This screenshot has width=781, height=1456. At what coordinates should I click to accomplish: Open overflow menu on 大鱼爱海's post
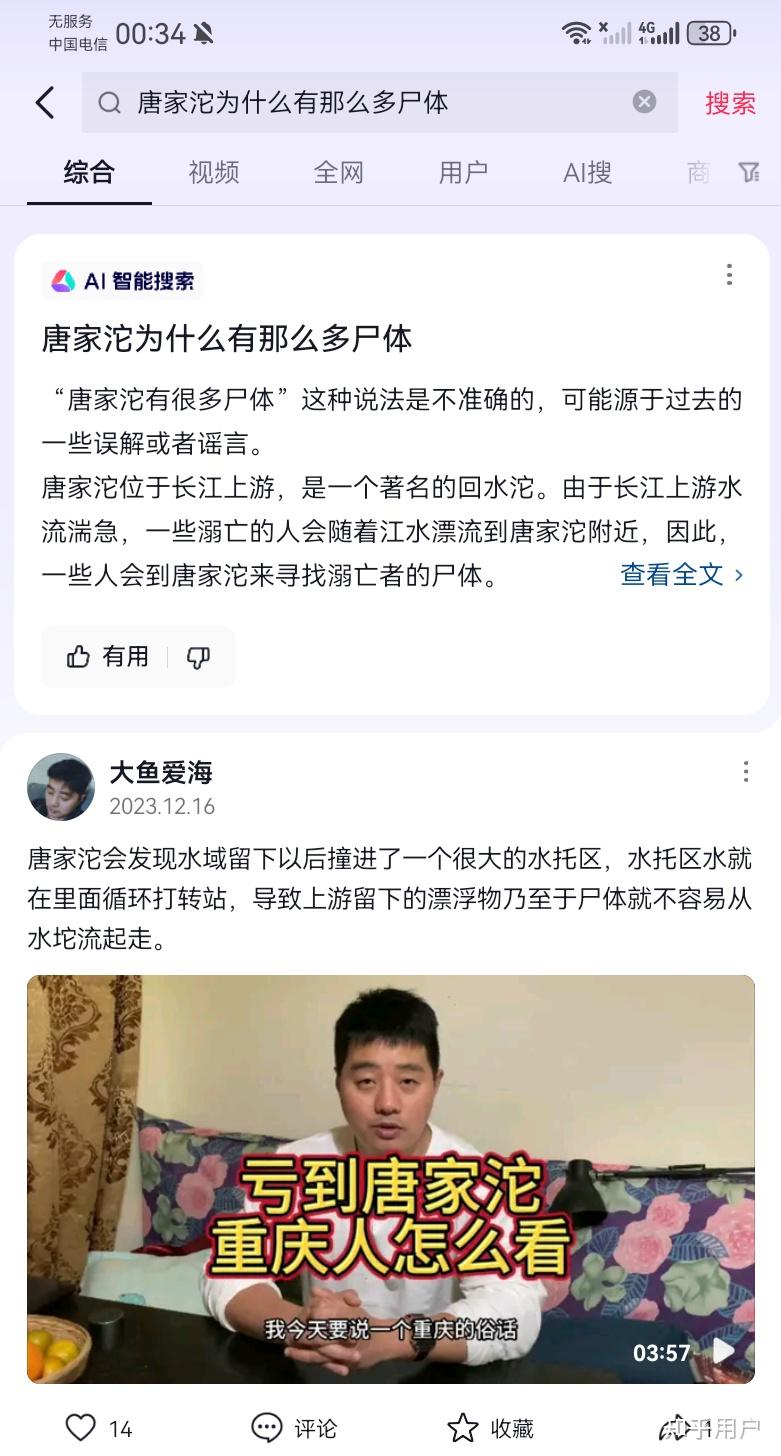745,771
